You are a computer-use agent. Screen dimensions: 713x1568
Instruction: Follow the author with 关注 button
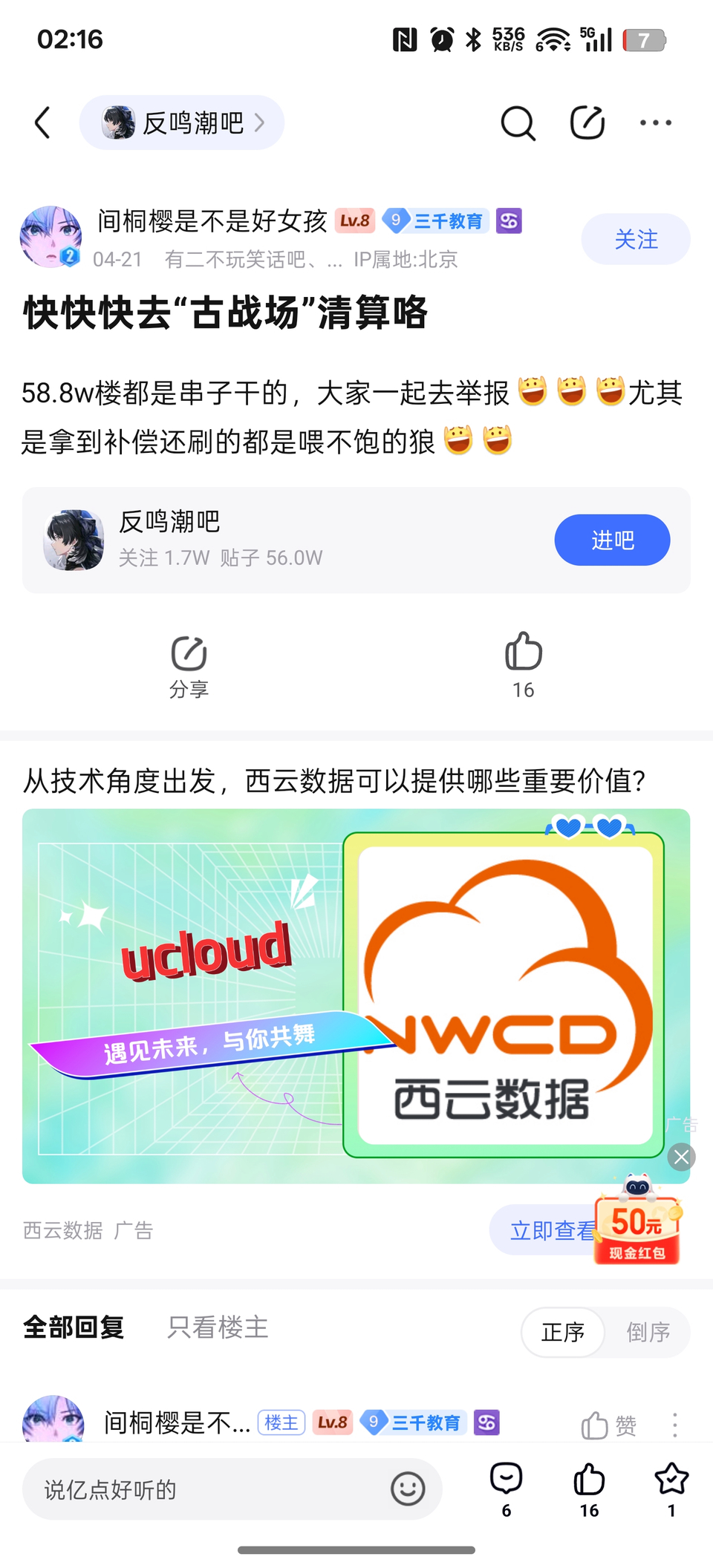click(636, 239)
